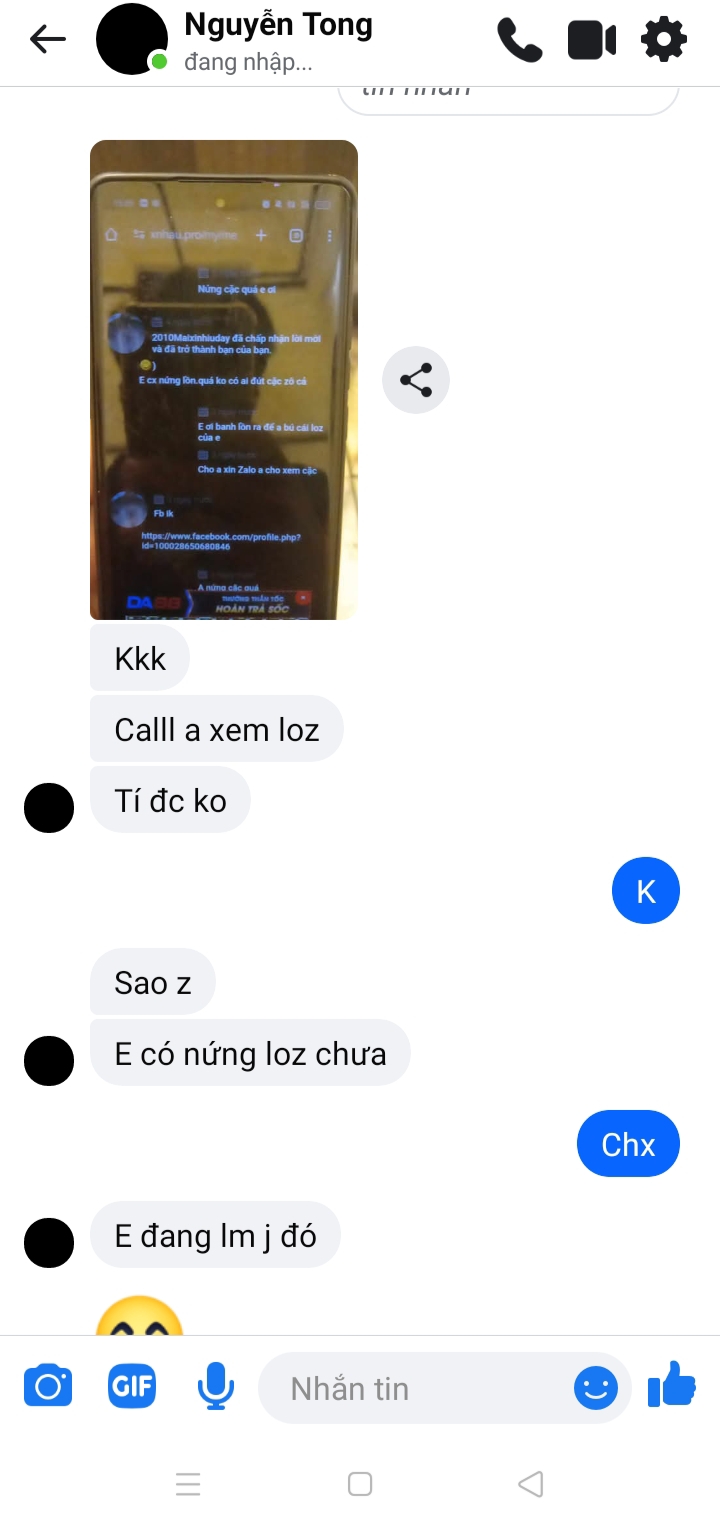The height and width of the screenshot is (1528, 720).
Task: Send a thumbs-up like
Action: tap(672, 1386)
